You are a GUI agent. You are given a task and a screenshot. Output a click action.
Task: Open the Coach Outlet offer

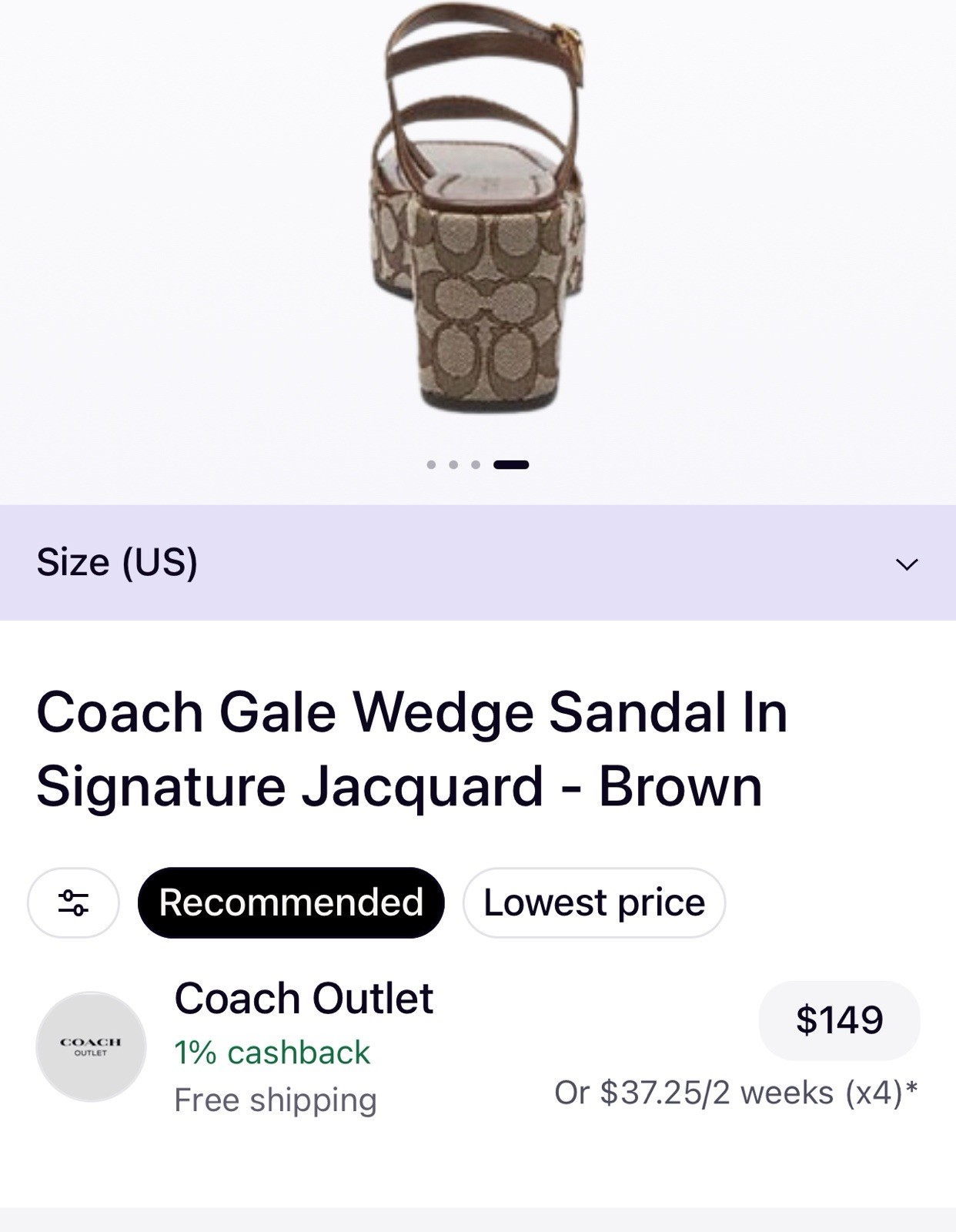303,999
